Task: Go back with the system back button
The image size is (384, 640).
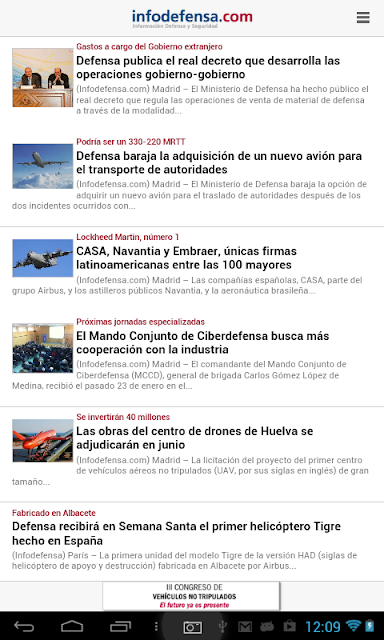Action: [24, 626]
